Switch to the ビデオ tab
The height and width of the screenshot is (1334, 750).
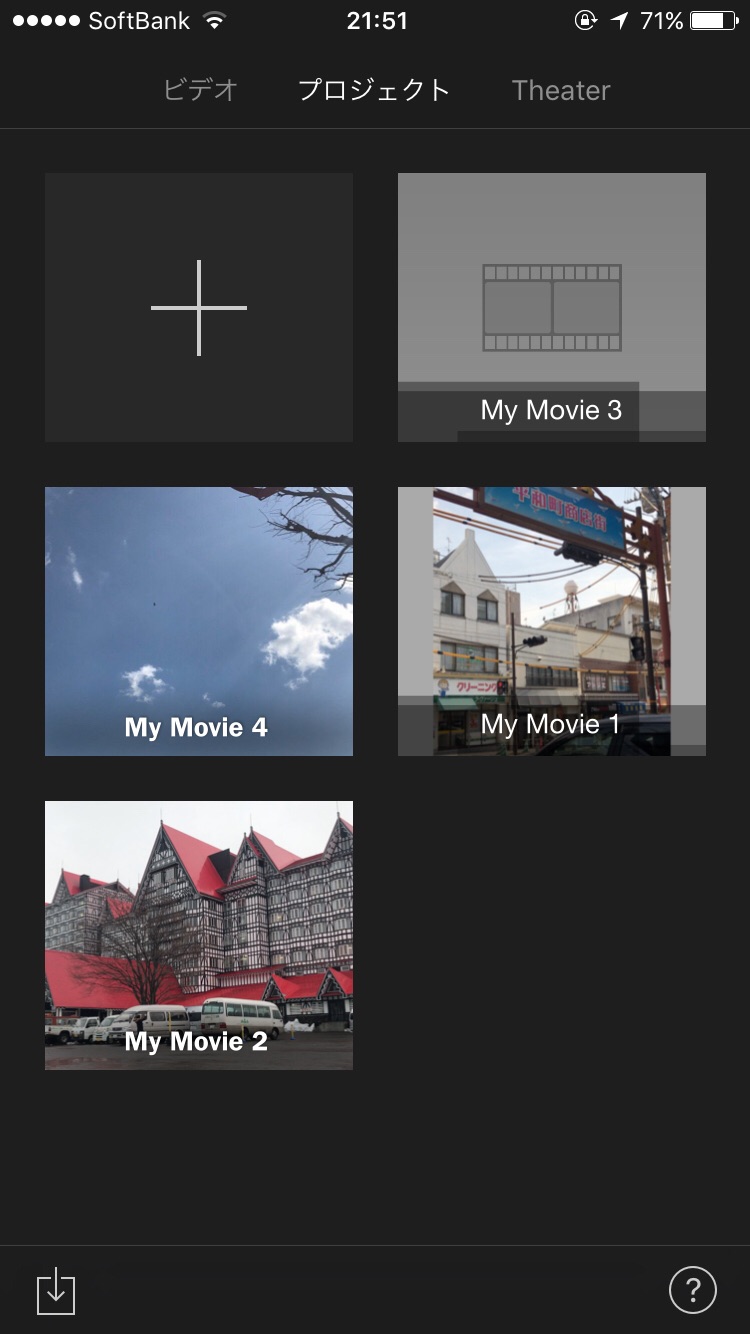click(200, 90)
